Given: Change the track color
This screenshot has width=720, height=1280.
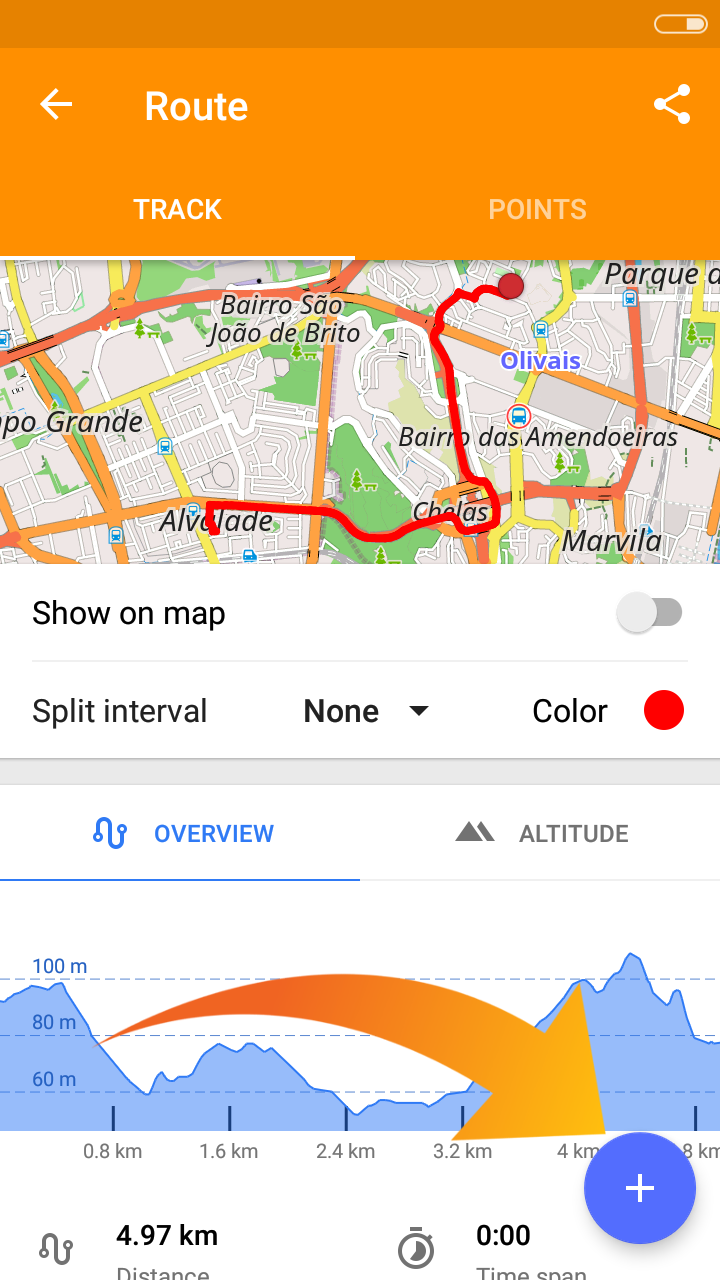Looking at the screenshot, I should [x=664, y=711].
